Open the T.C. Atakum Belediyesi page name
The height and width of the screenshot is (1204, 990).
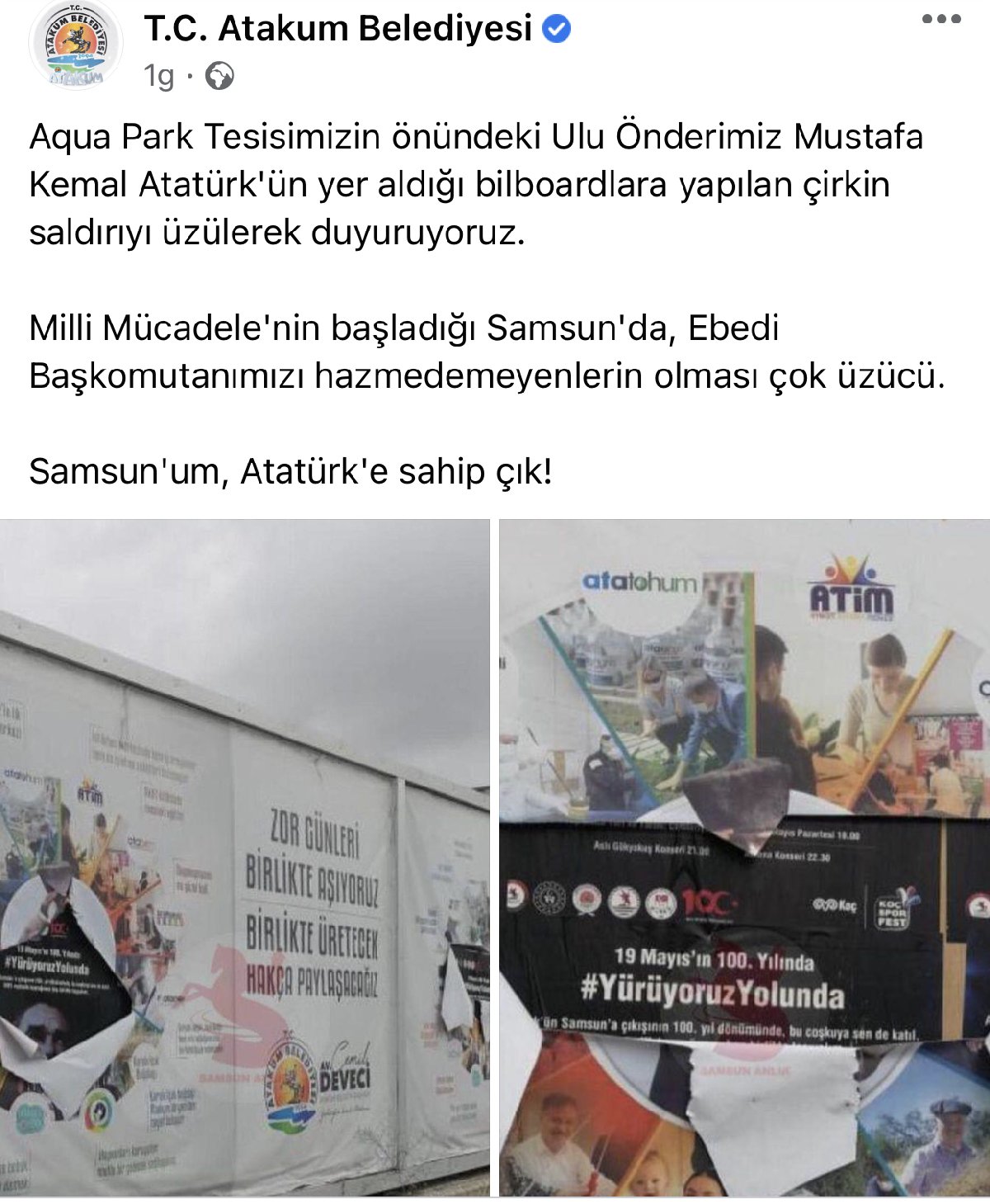[338, 29]
